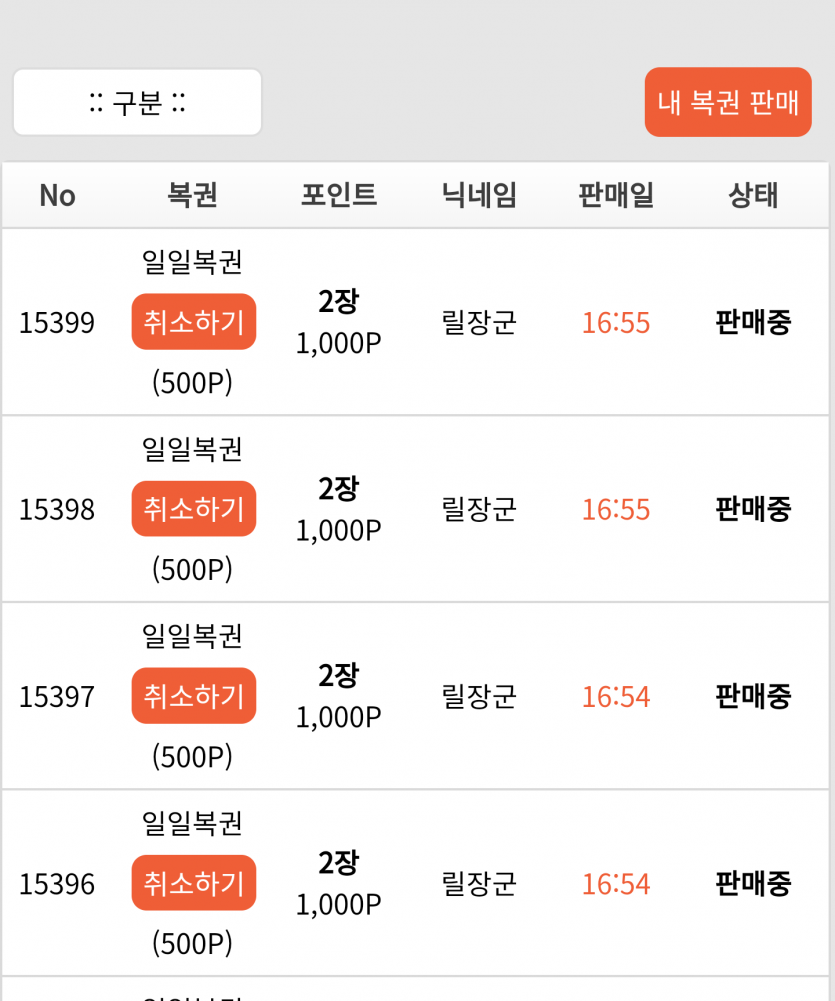Screen dimensions: 835x1001
Task: Cancel lottery listing No 15397
Action: [x=194, y=696]
